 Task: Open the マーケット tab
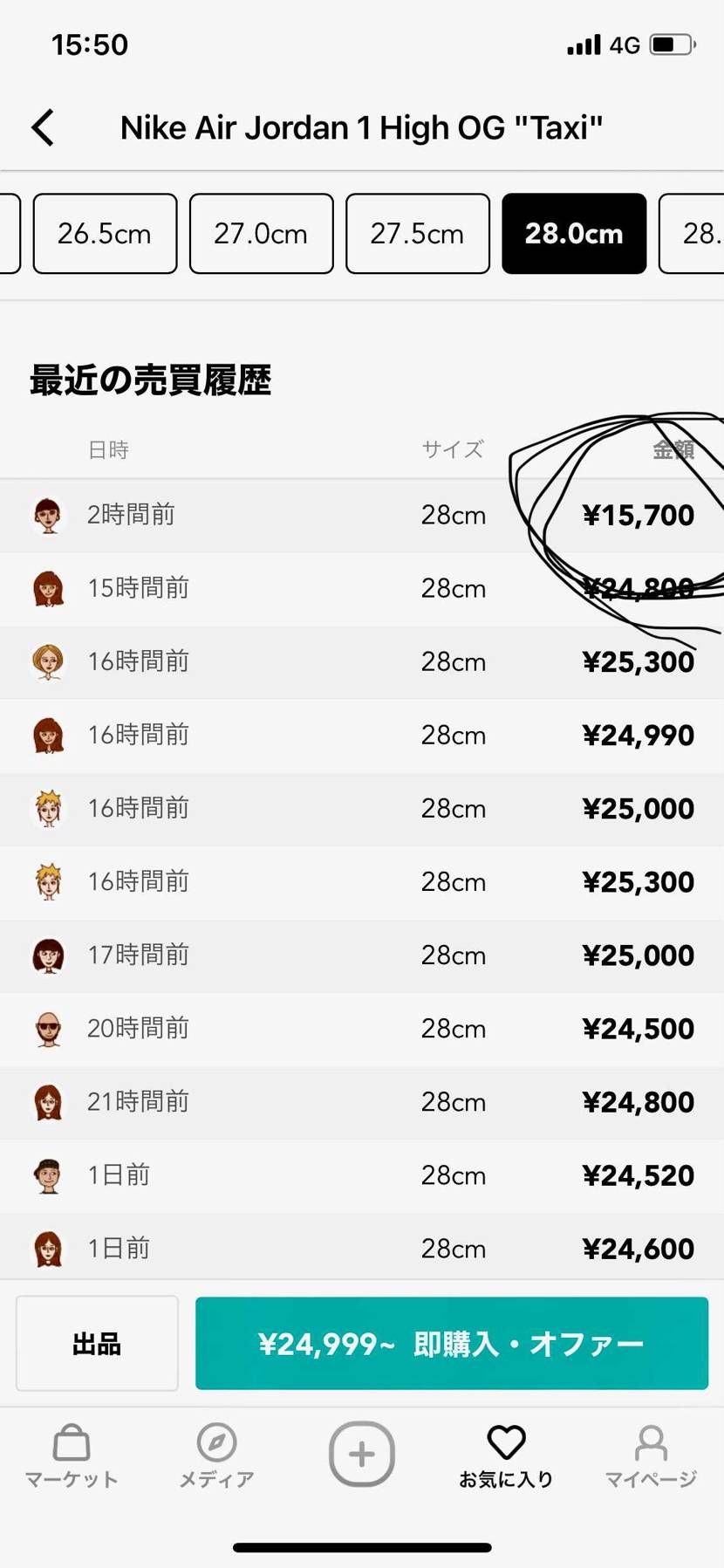[x=72, y=1455]
